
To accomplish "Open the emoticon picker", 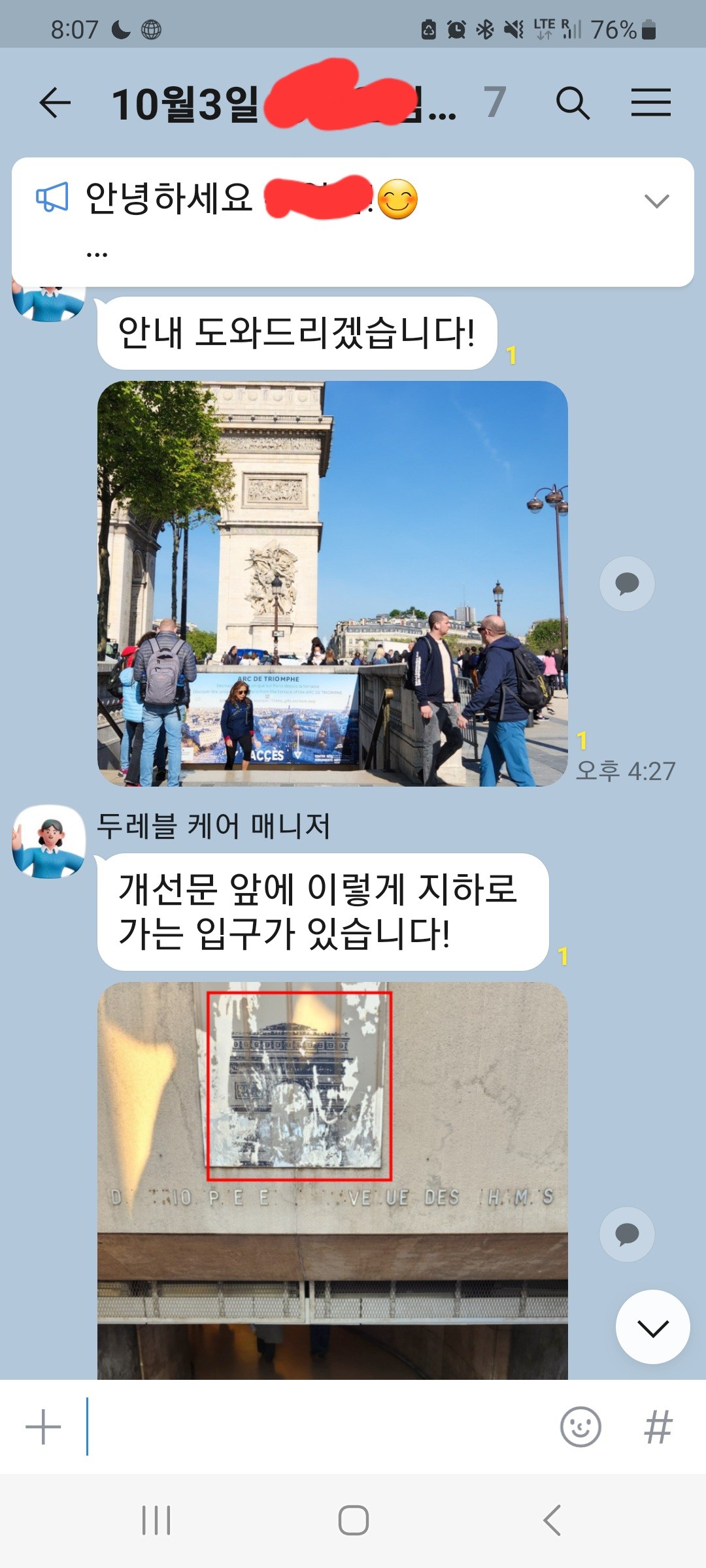I will point(580,1427).
